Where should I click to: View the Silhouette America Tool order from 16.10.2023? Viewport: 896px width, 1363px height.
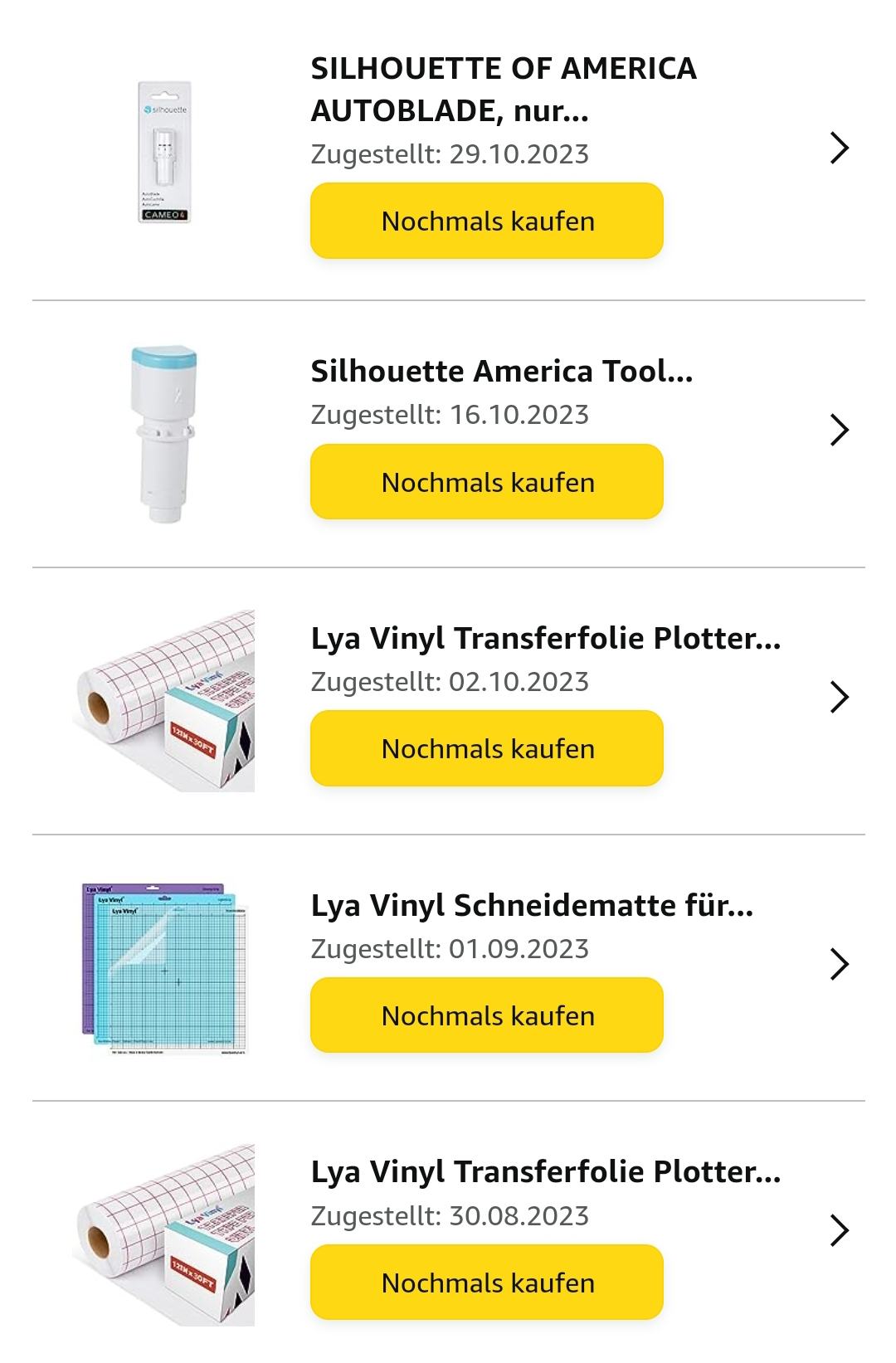pos(840,430)
